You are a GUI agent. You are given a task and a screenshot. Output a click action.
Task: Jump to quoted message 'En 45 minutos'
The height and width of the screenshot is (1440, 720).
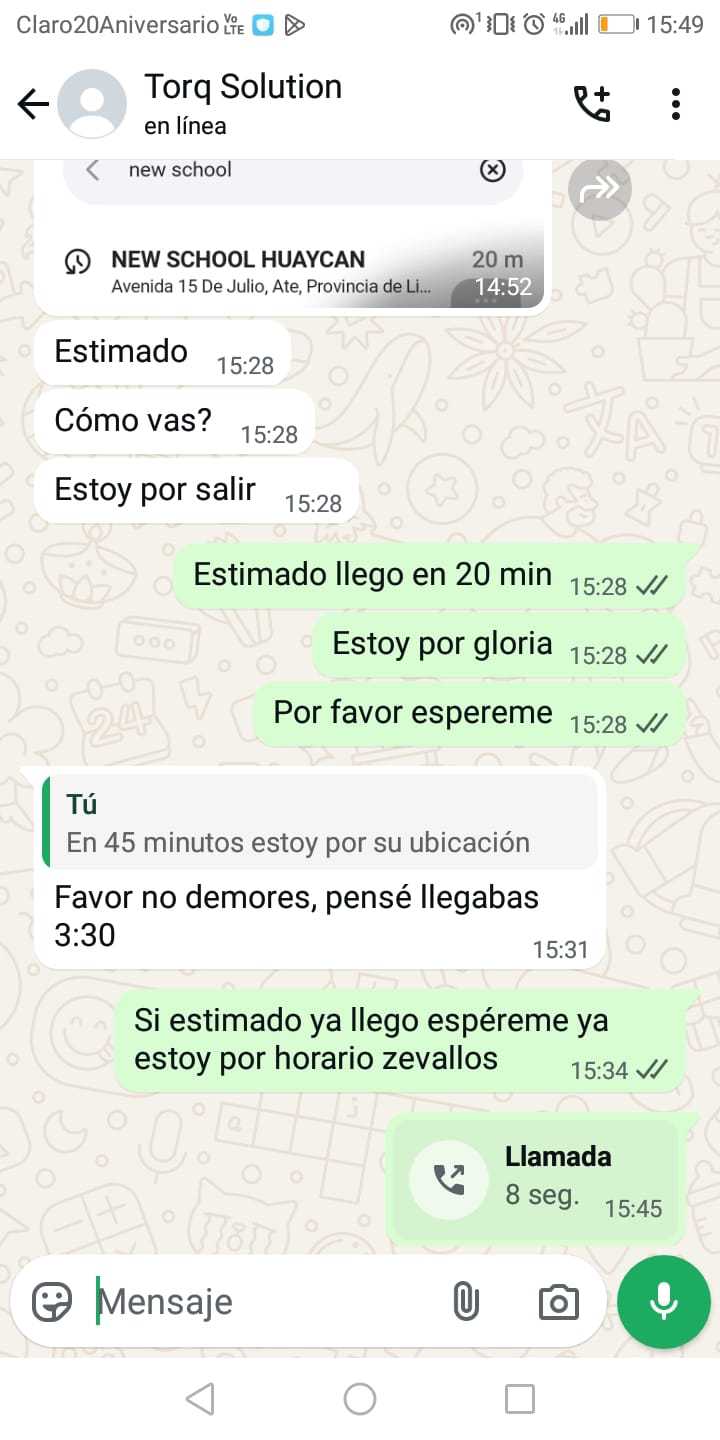(320, 822)
